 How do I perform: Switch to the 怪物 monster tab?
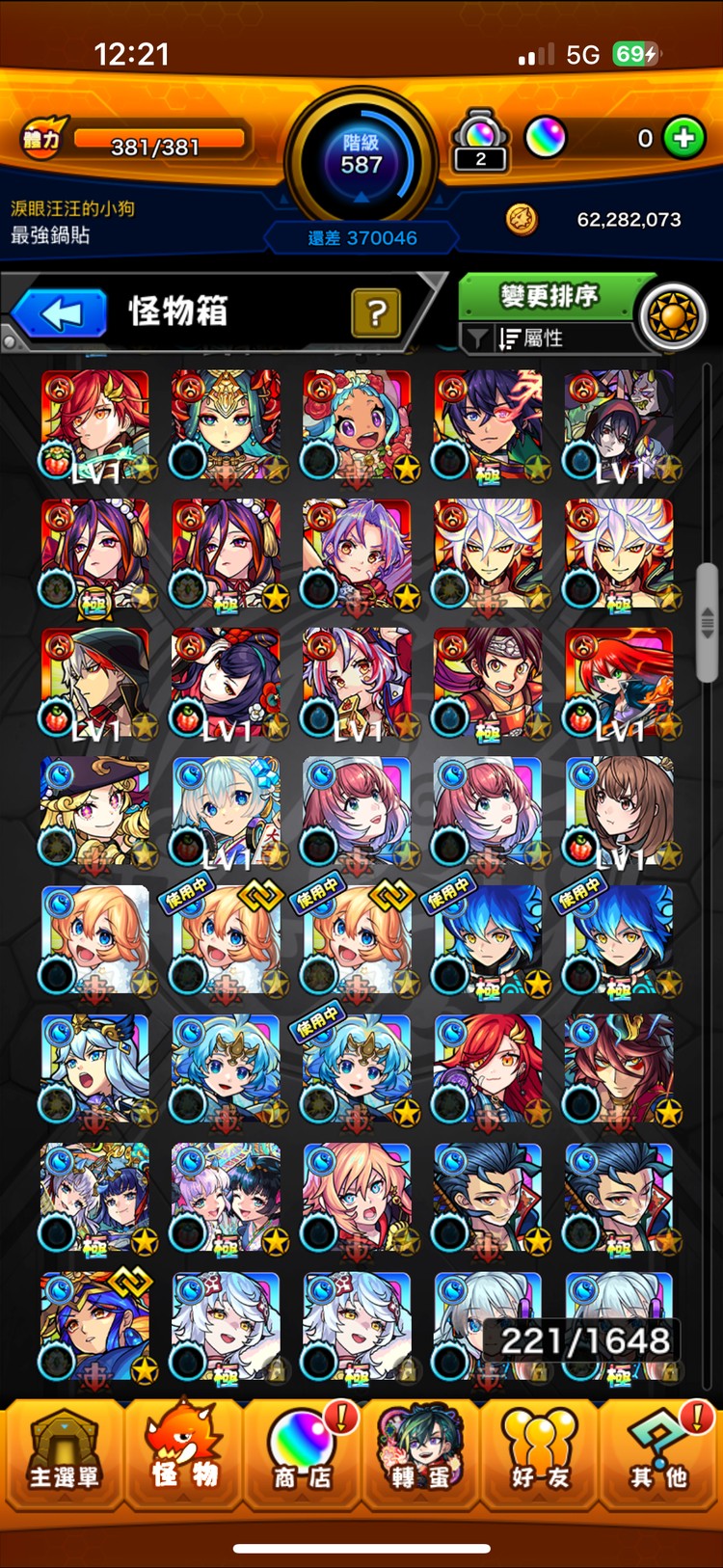coord(183,1454)
